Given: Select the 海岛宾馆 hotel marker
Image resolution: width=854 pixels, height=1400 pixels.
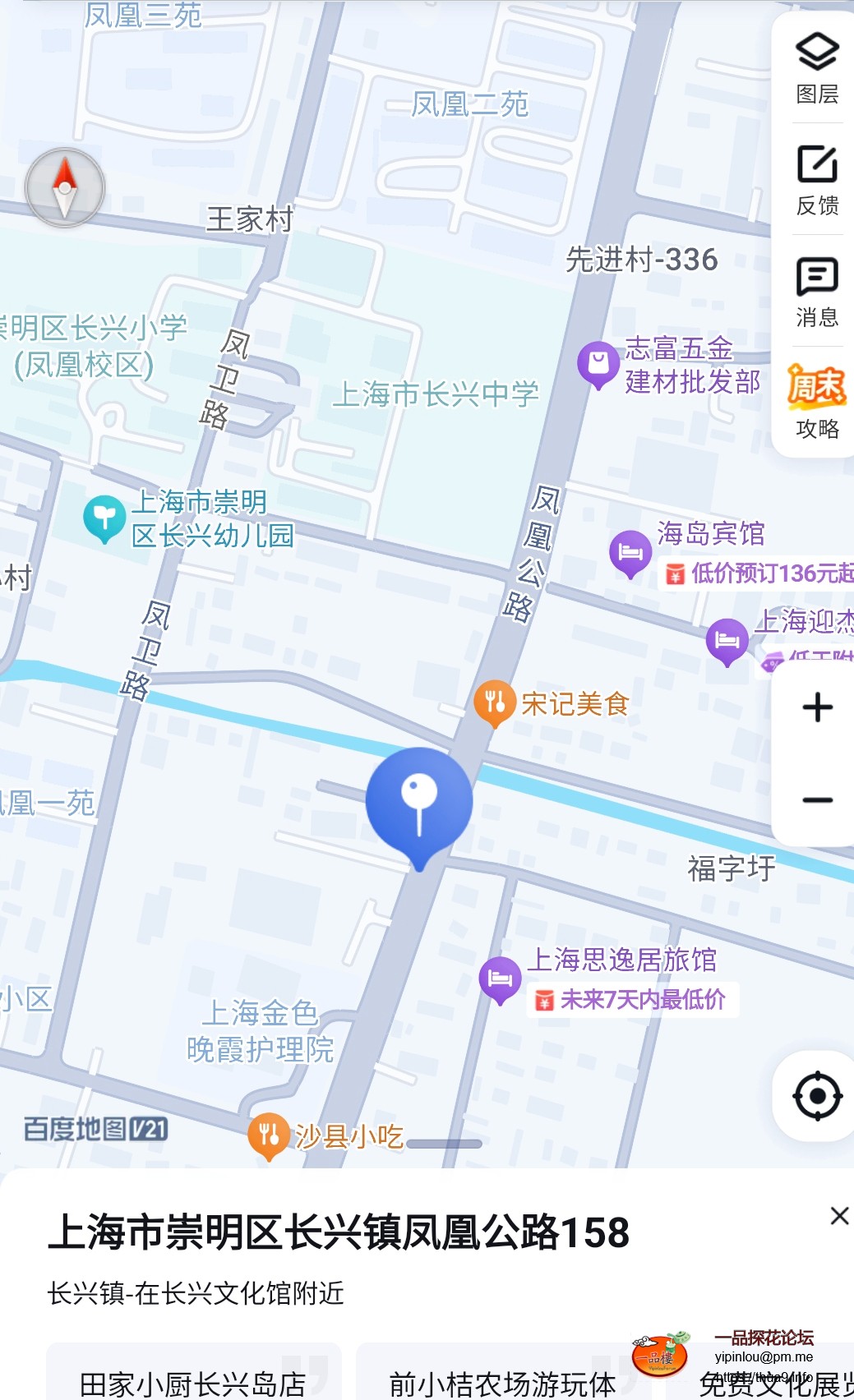Looking at the screenshot, I should [630, 553].
